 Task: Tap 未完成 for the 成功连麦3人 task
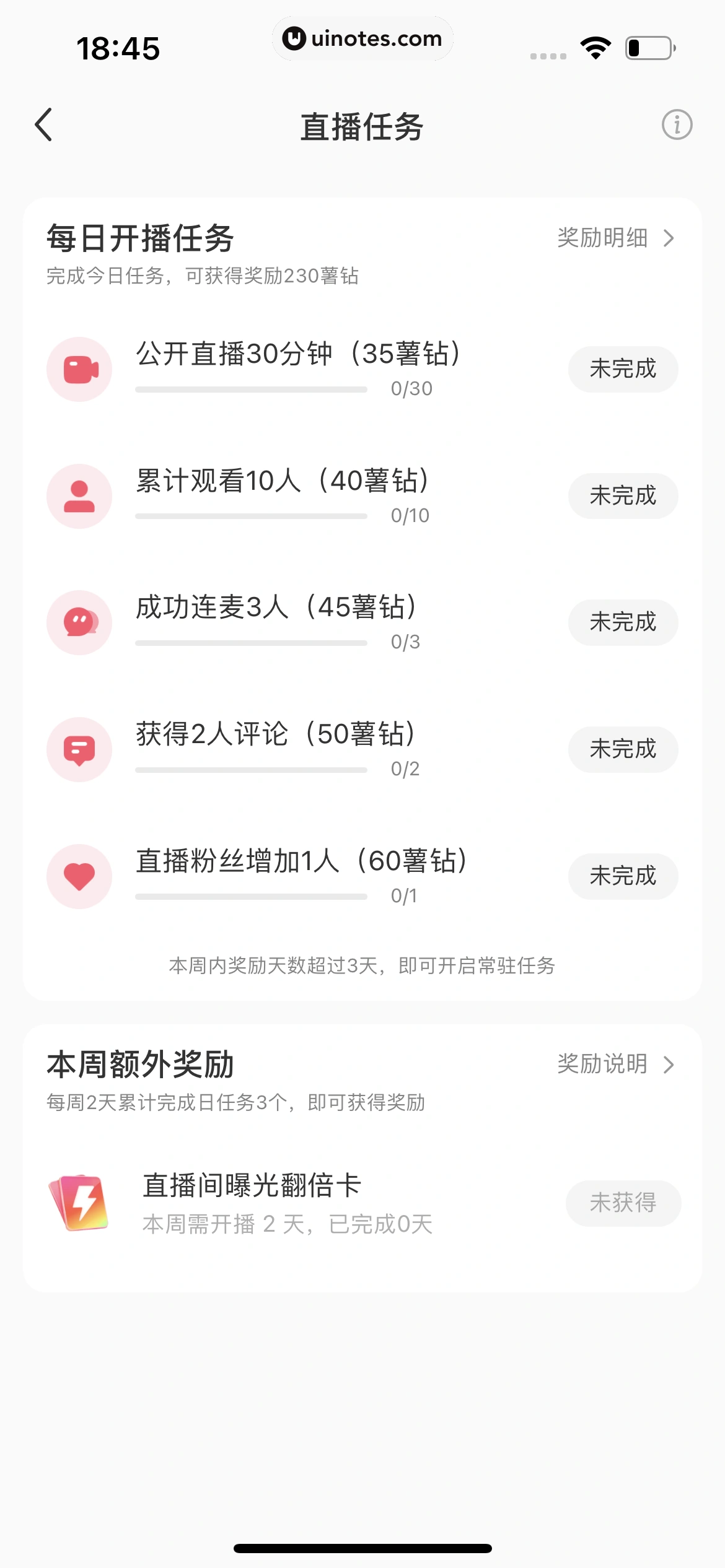(622, 622)
